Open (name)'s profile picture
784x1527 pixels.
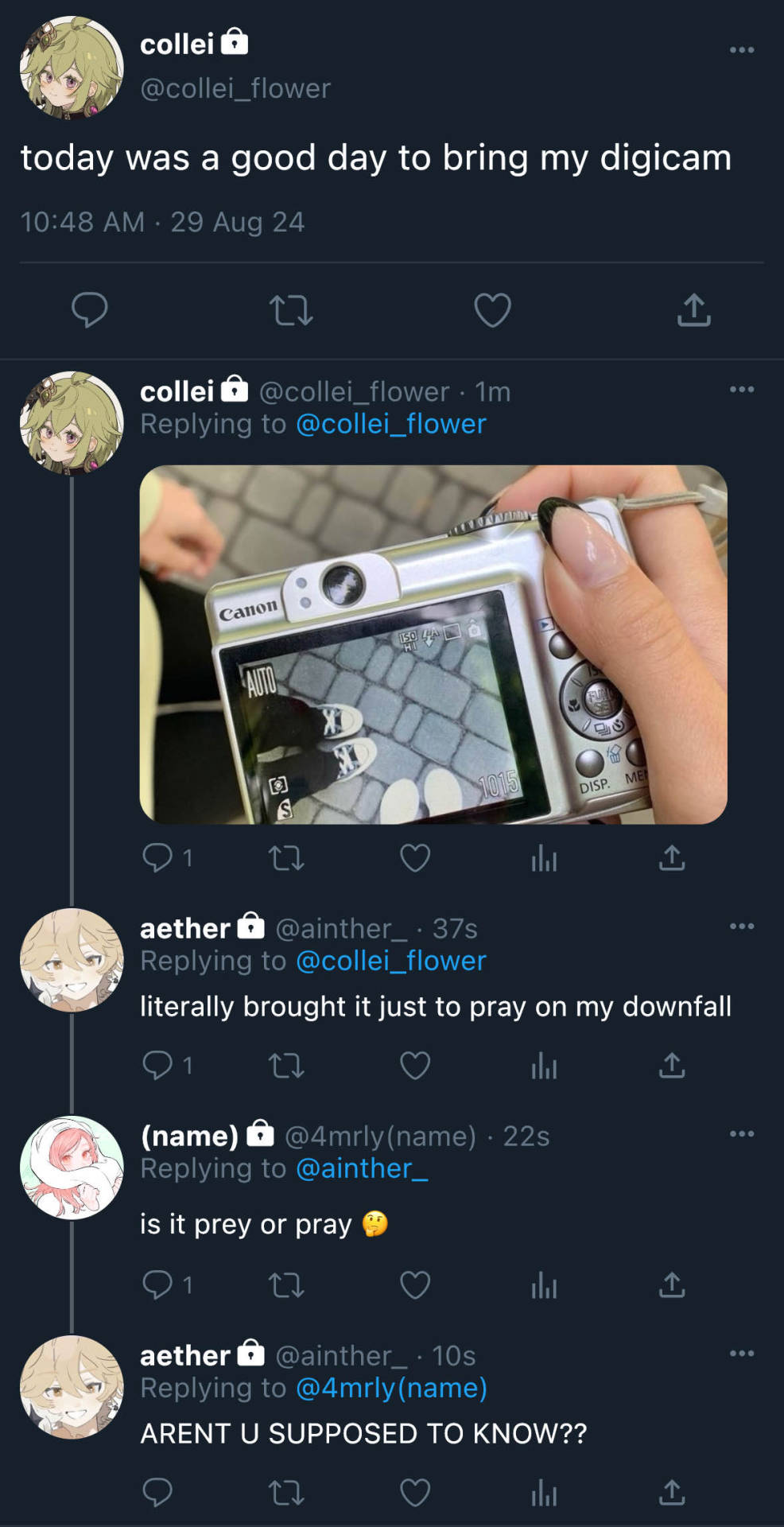coord(72,1168)
